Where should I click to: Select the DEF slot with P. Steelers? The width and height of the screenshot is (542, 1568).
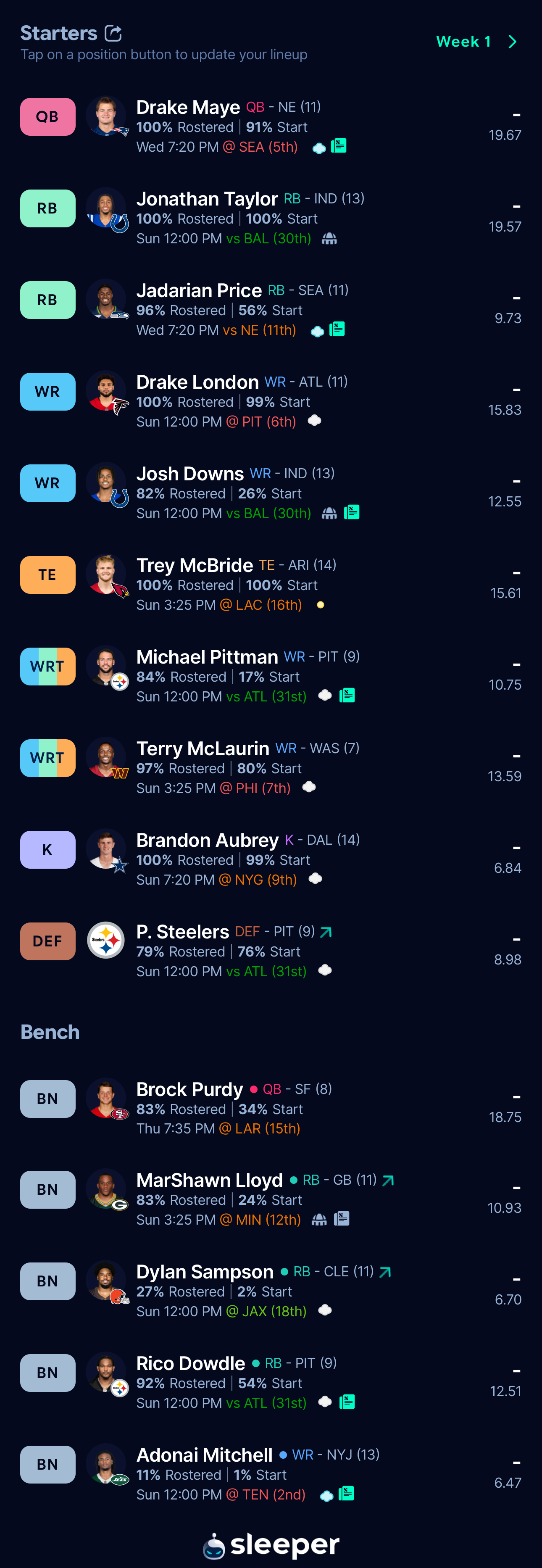[47, 941]
